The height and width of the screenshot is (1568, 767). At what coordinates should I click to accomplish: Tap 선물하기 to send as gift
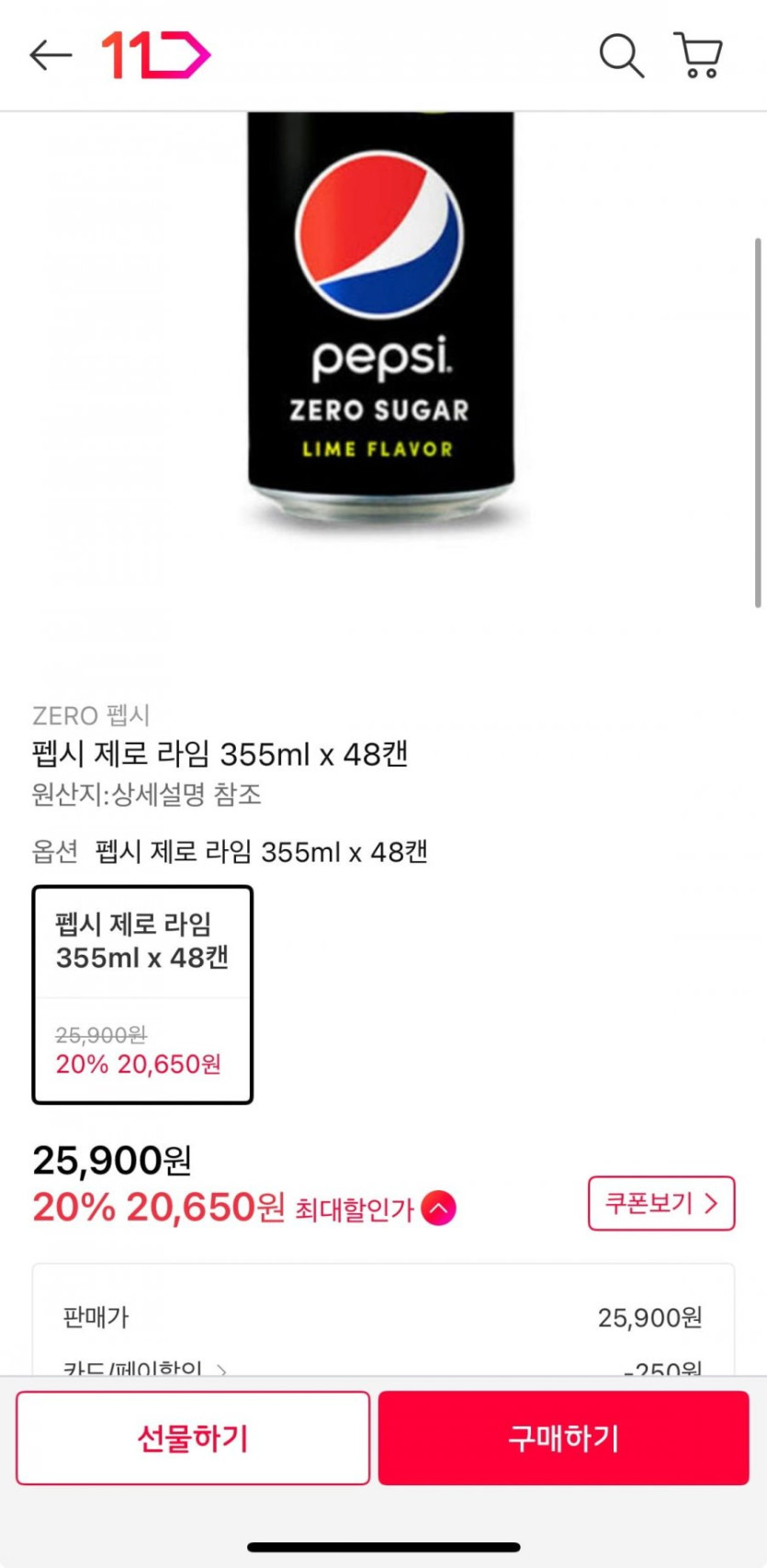193,1437
